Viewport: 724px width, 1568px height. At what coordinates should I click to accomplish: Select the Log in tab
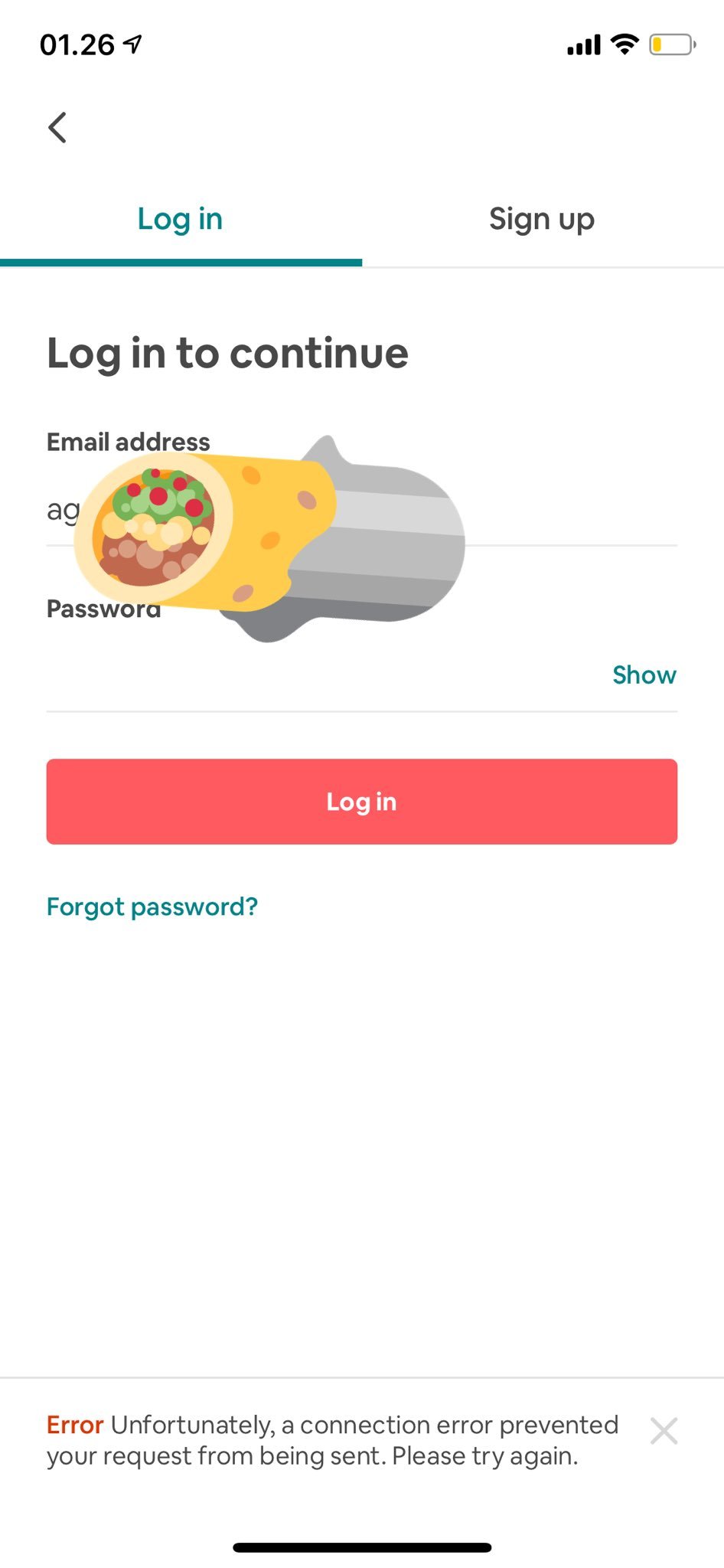[180, 220]
